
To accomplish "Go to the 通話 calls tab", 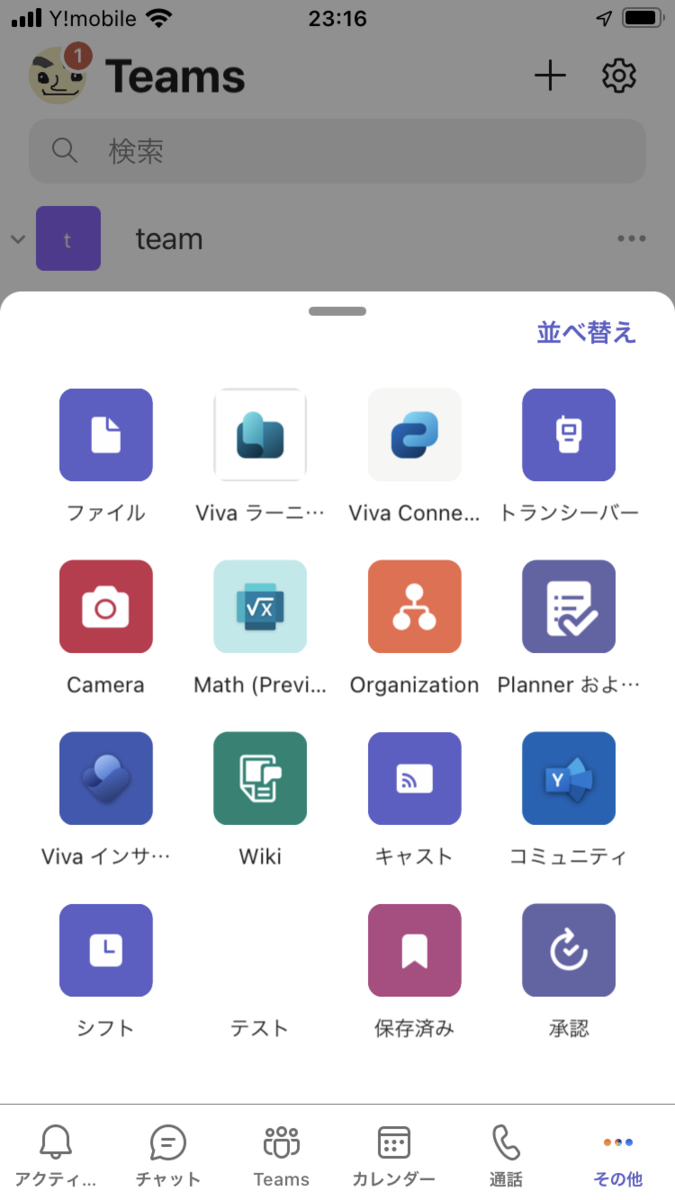I will coord(506,1155).
